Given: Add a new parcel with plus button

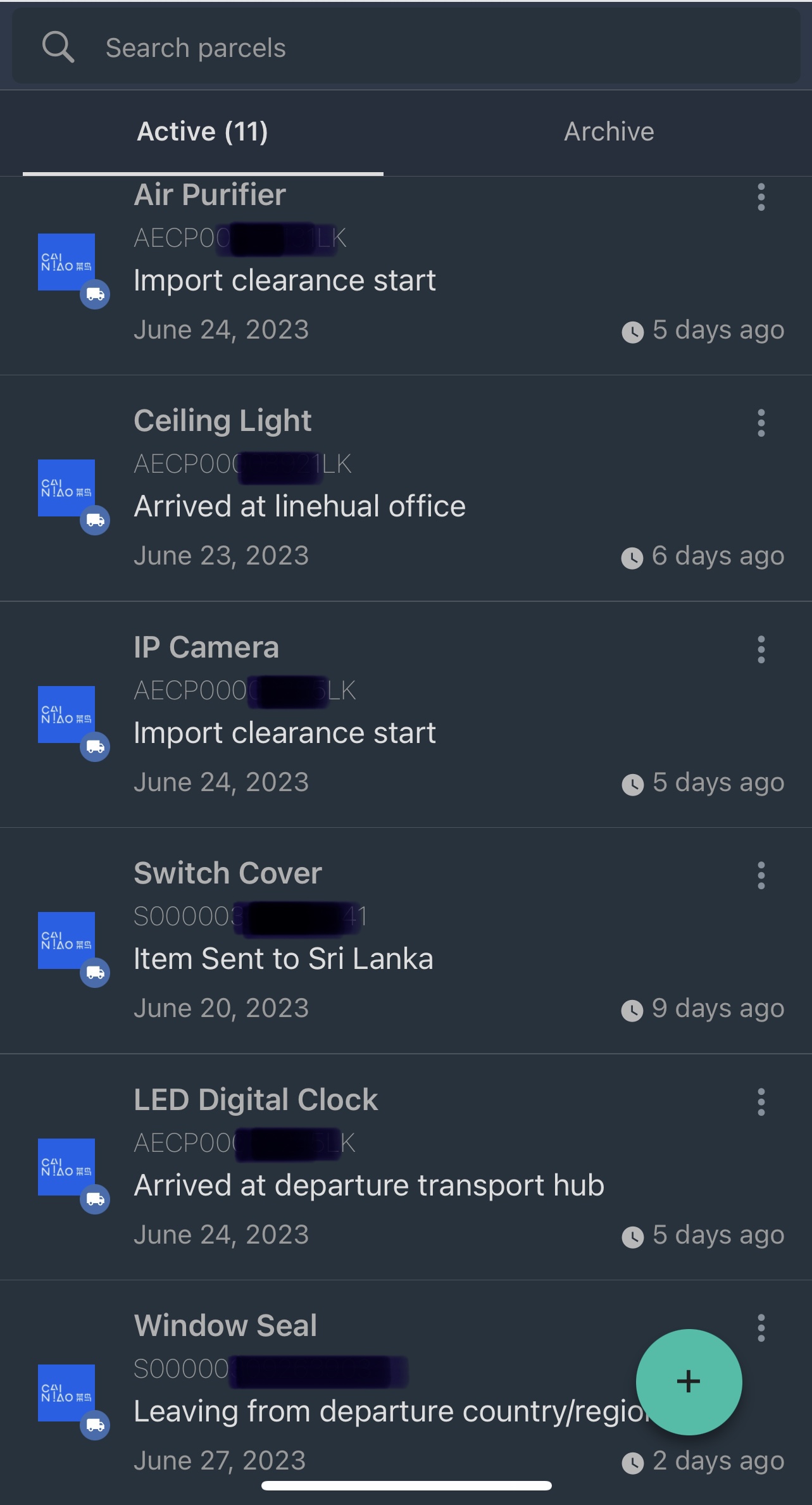Looking at the screenshot, I should click(x=689, y=1382).
